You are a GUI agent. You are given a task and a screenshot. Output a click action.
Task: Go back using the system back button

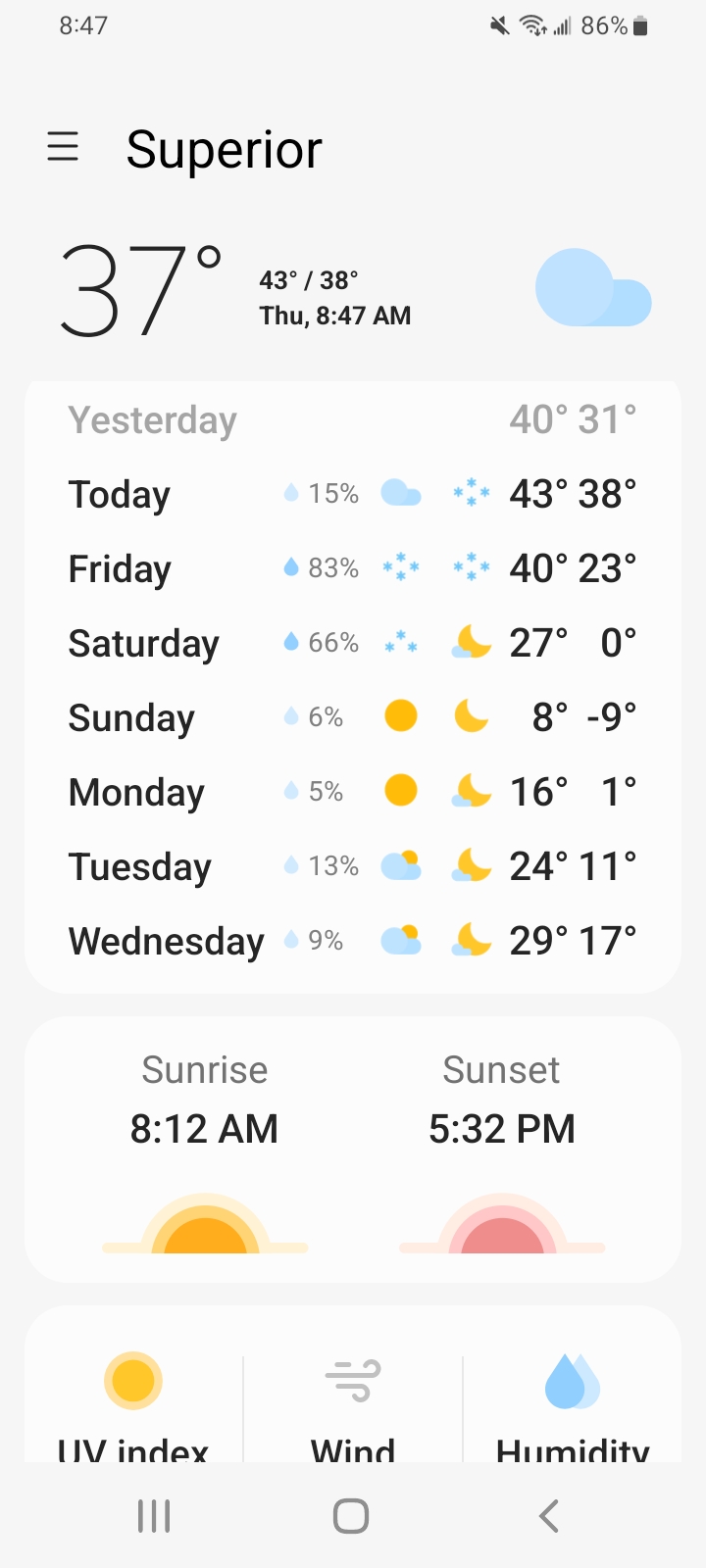coord(548,1516)
